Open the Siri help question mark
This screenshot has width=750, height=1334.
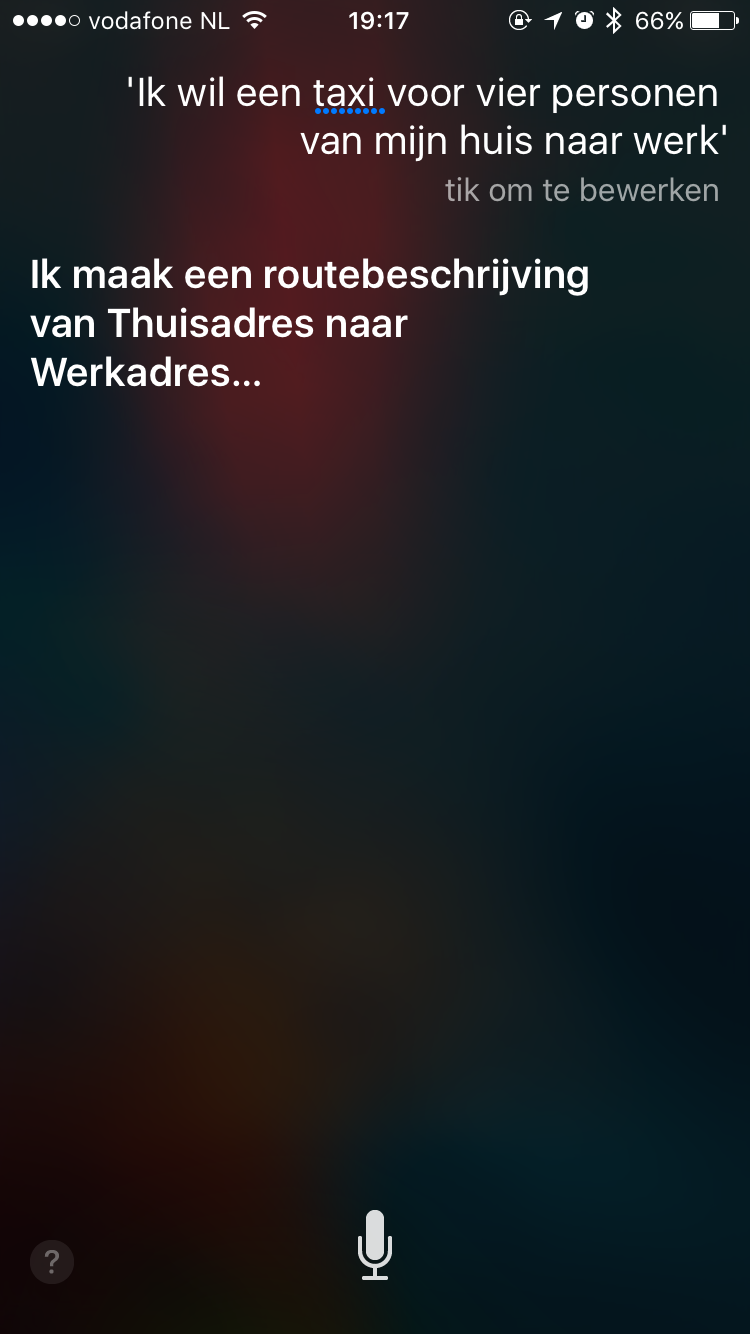[x=52, y=1261]
